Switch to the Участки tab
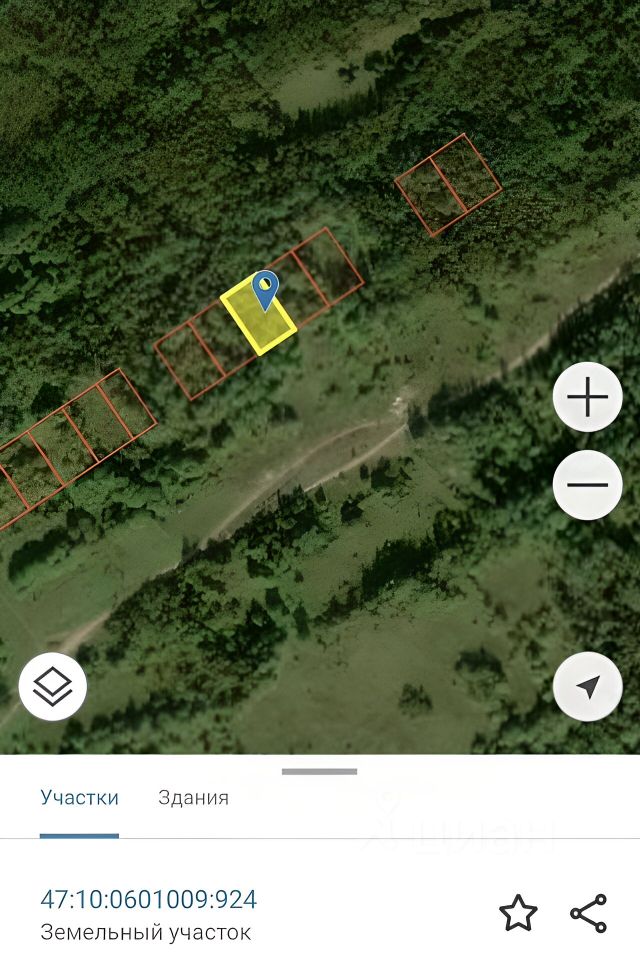This screenshot has width=640, height=960. 79,798
